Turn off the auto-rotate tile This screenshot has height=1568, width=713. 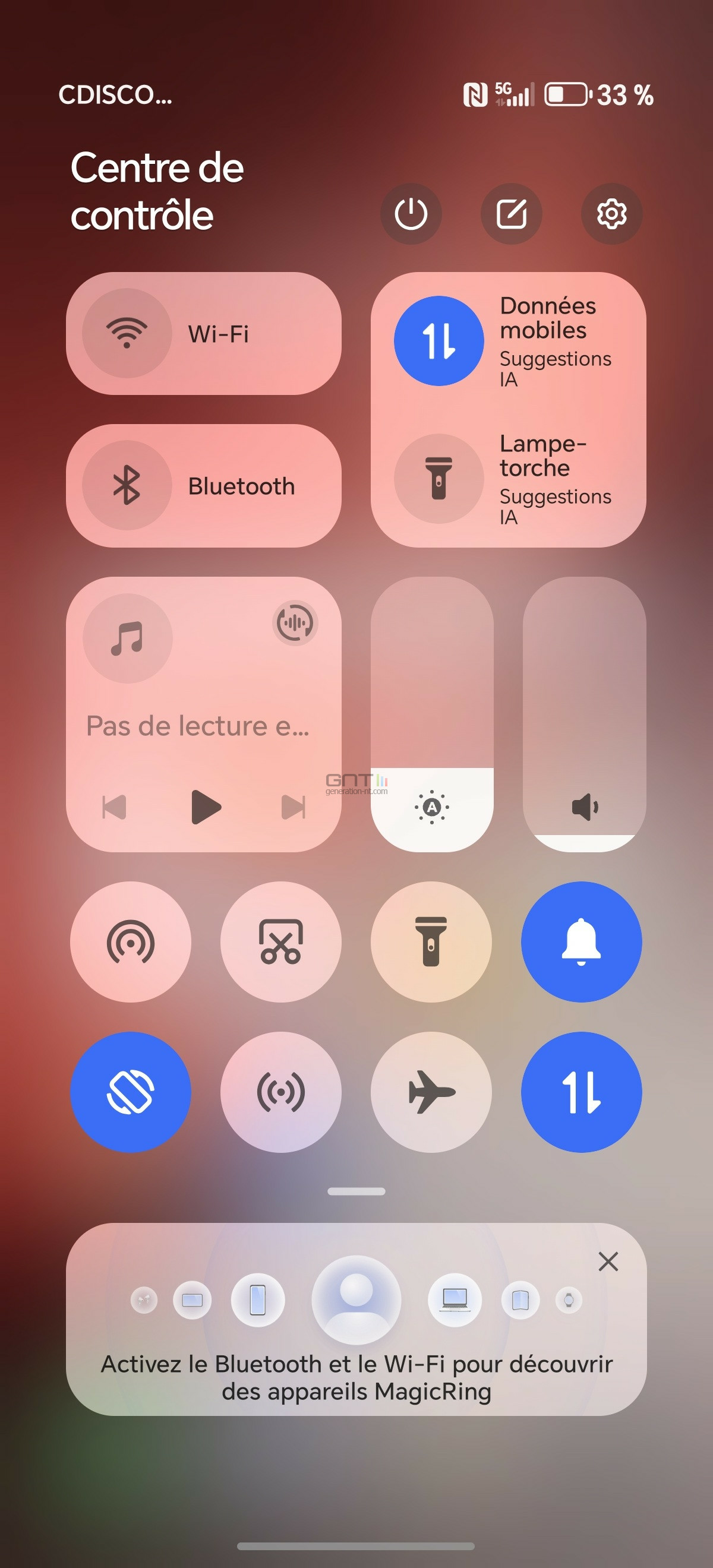pos(130,1092)
